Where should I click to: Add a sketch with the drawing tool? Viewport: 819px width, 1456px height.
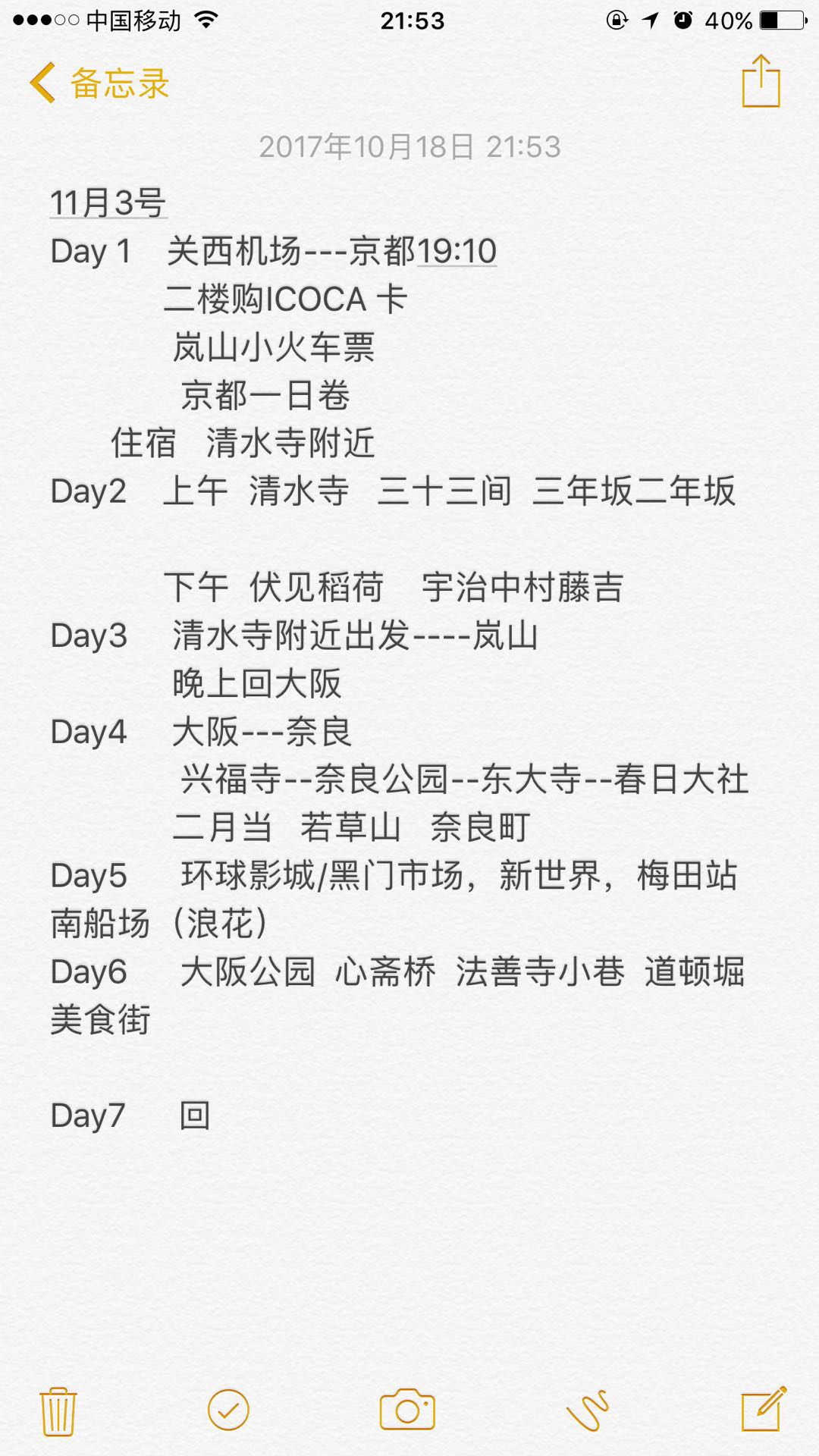click(x=588, y=1410)
